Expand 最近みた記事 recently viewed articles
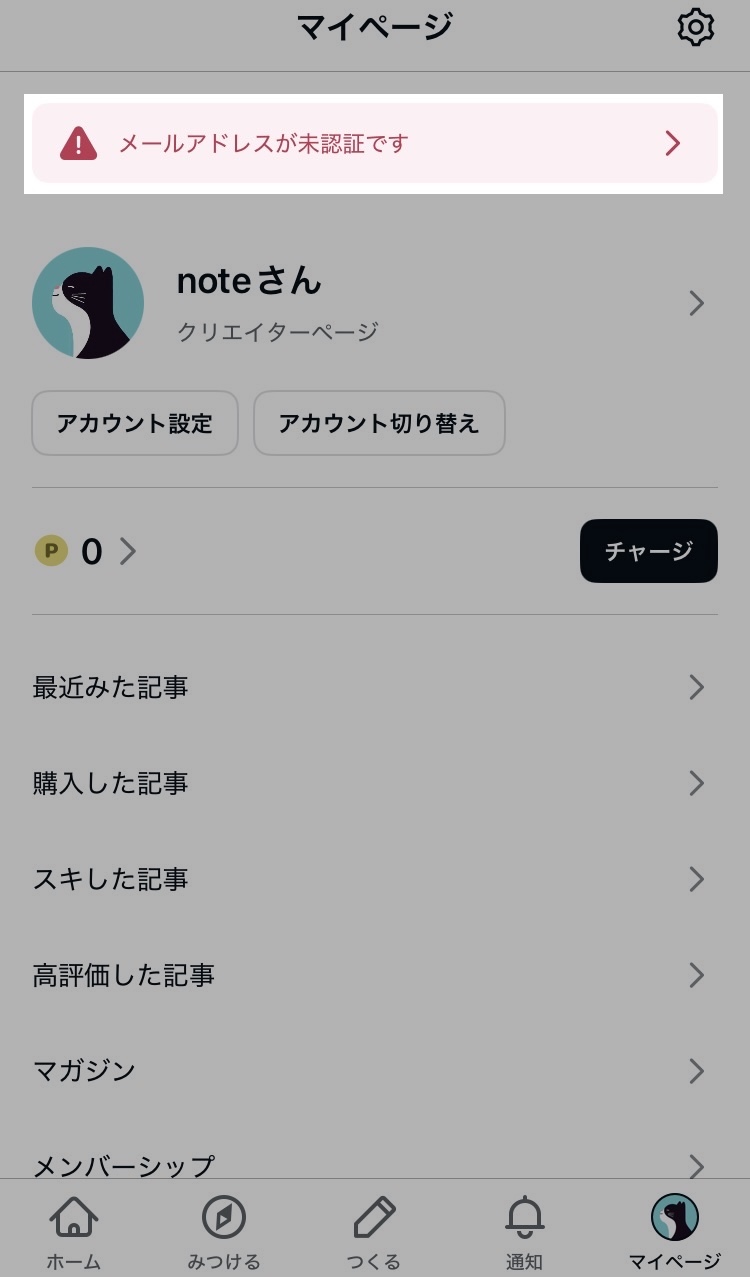 tap(696, 687)
